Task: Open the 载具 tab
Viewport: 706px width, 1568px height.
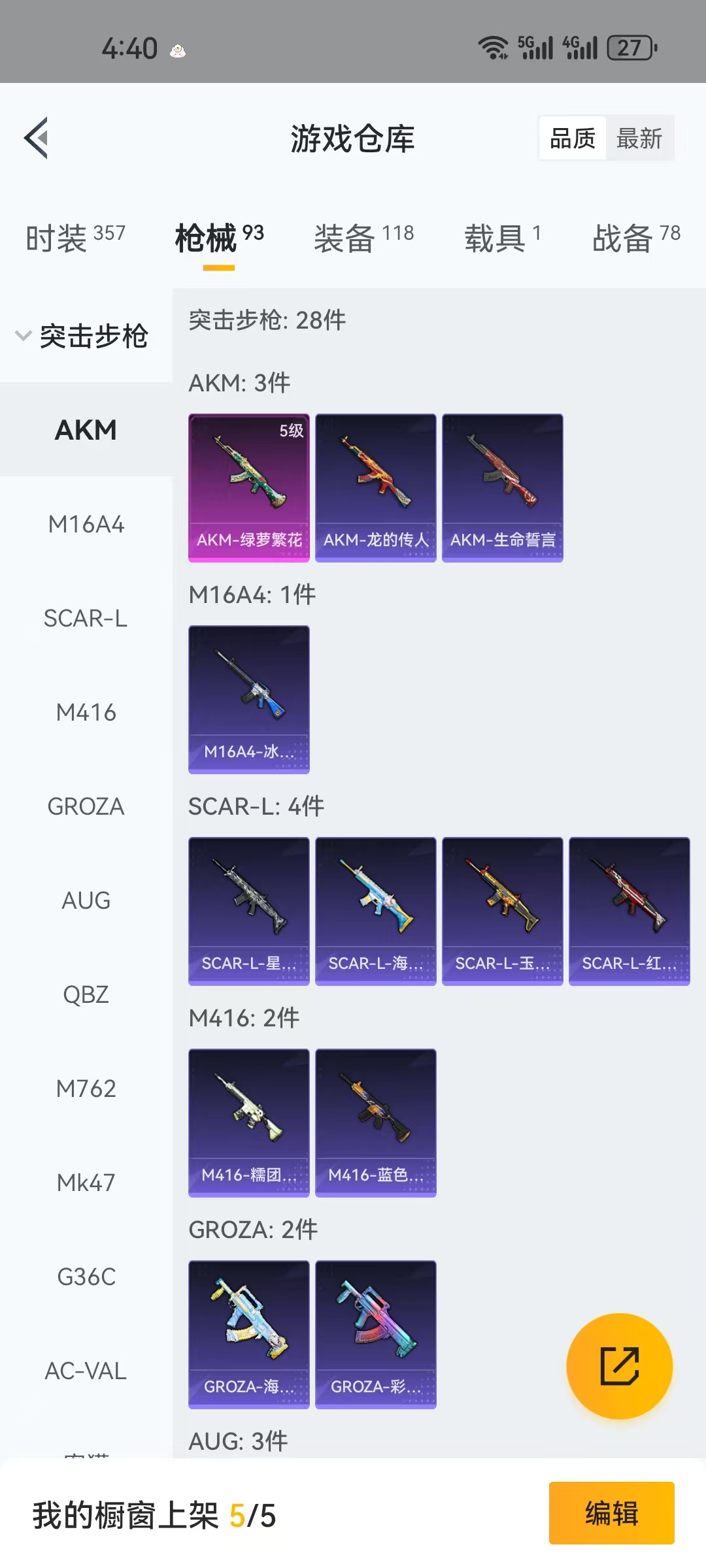Action: point(502,238)
